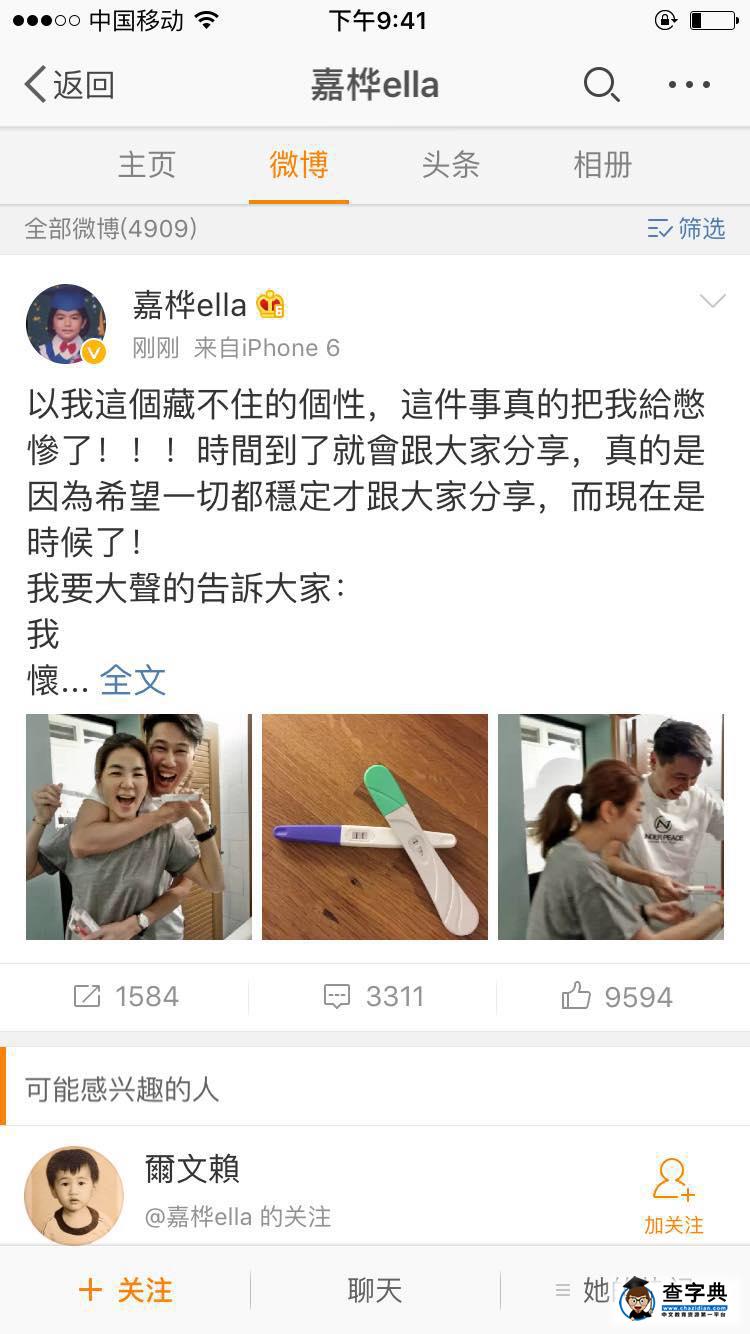Open 聊天 chat from the bottom bar
Screen dimensions: 750x1334
tap(375, 1291)
